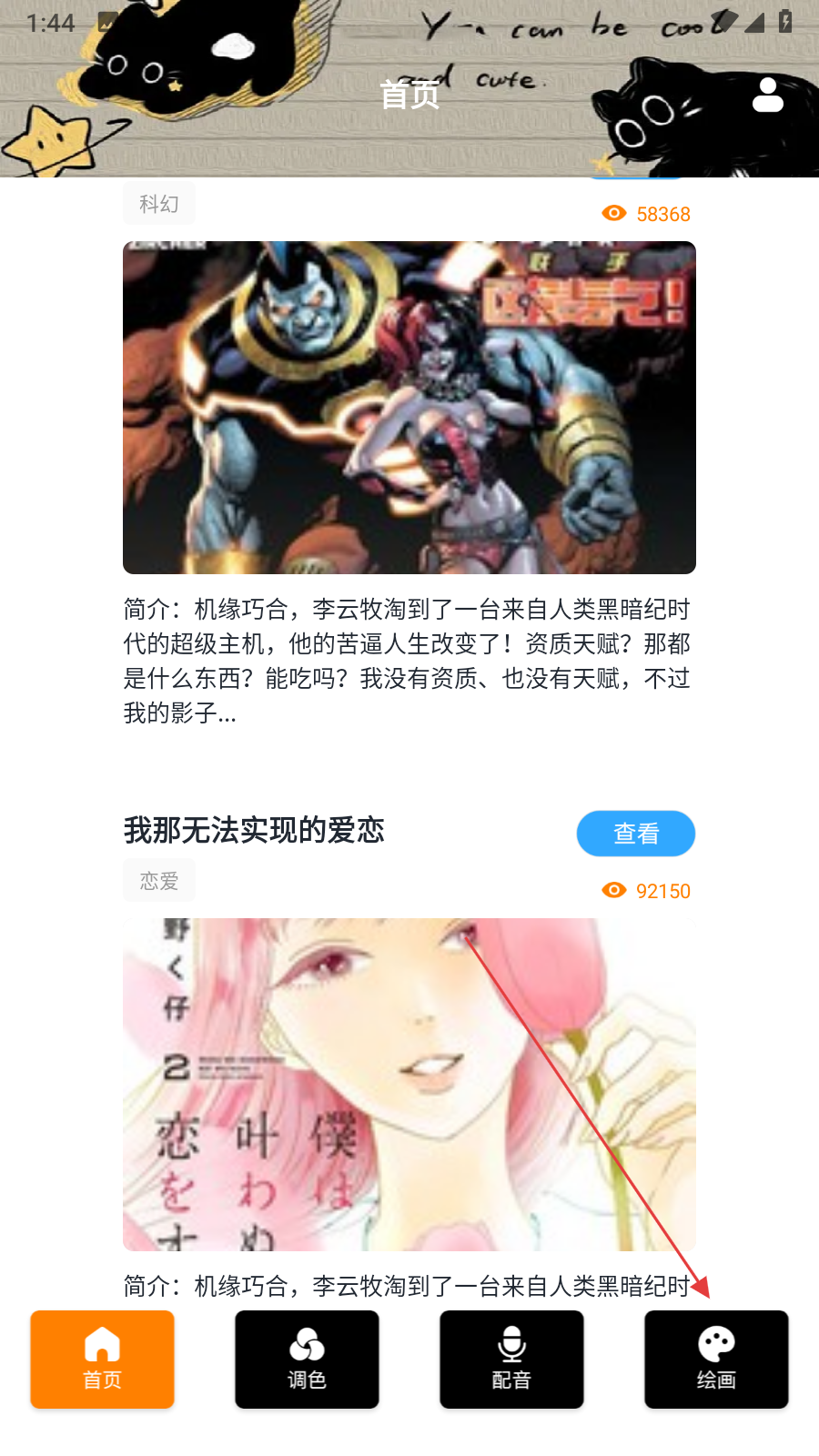Open the 绘画 tab
Screen dimensions: 819x1456
click(x=716, y=1359)
